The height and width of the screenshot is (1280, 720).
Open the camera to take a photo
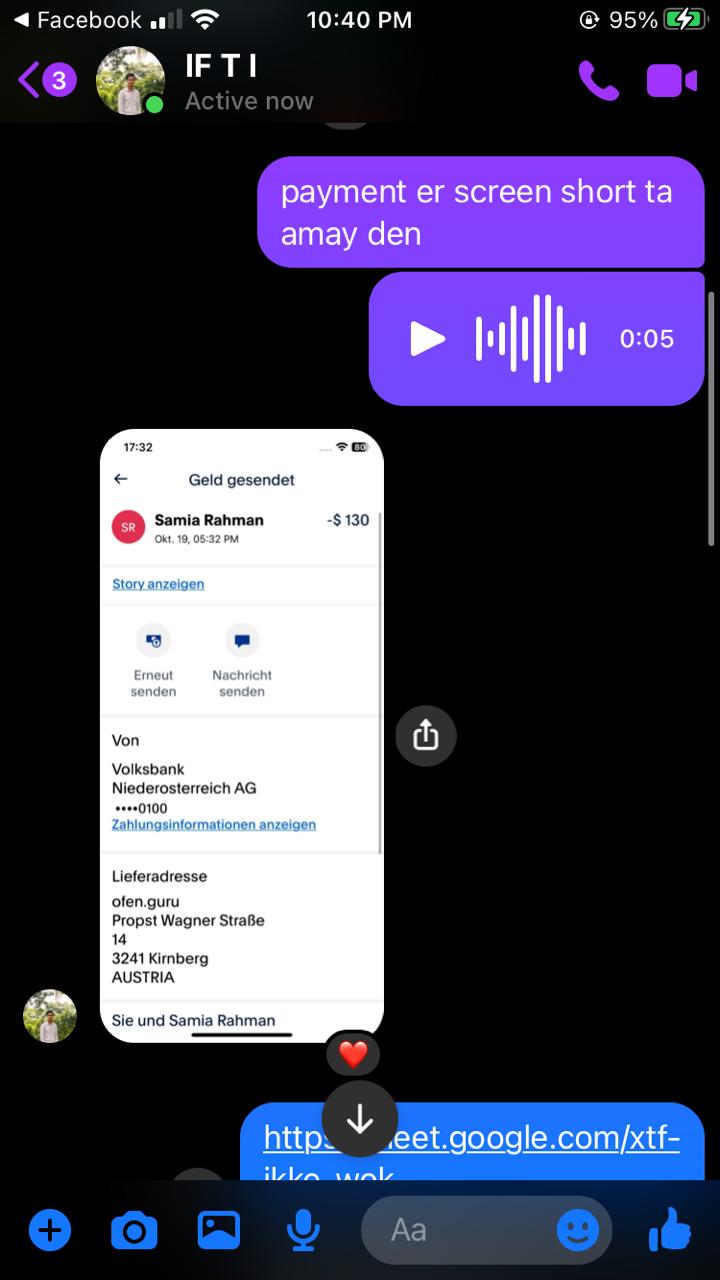tap(134, 1230)
